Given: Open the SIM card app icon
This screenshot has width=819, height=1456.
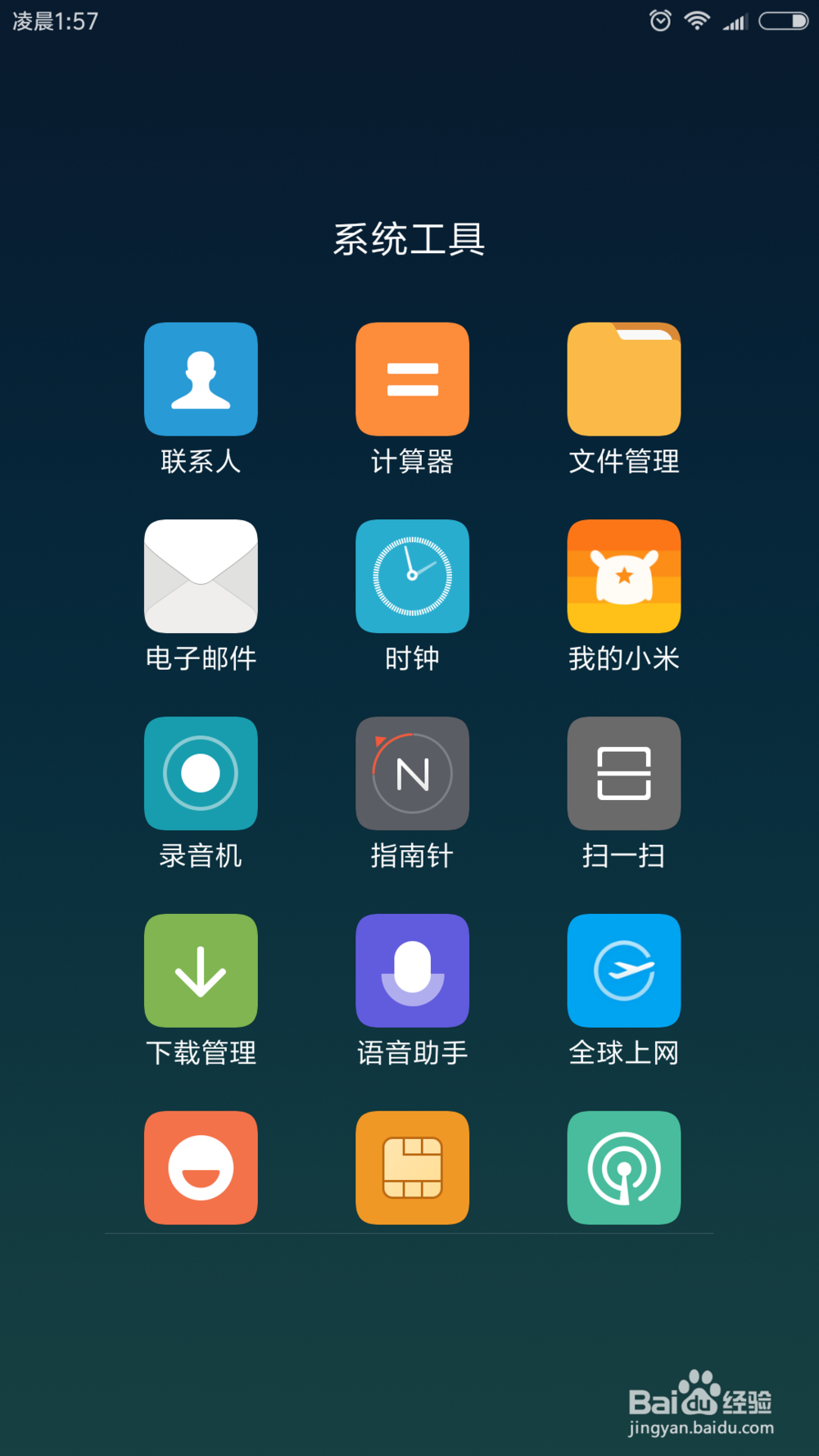Looking at the screenshot, I should (x=412, y=1168).
